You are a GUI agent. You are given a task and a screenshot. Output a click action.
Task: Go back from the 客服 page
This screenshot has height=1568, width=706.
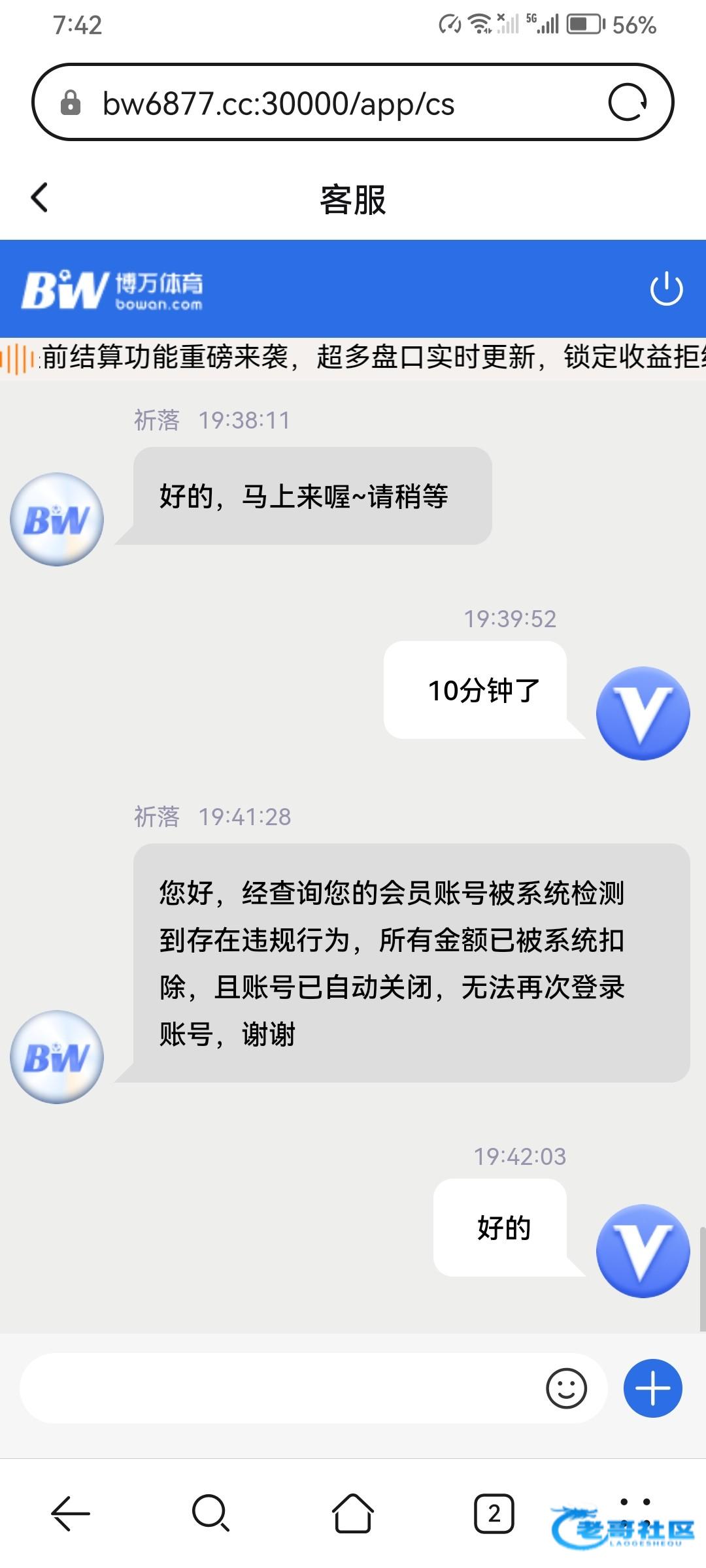[x=40, y=197]
